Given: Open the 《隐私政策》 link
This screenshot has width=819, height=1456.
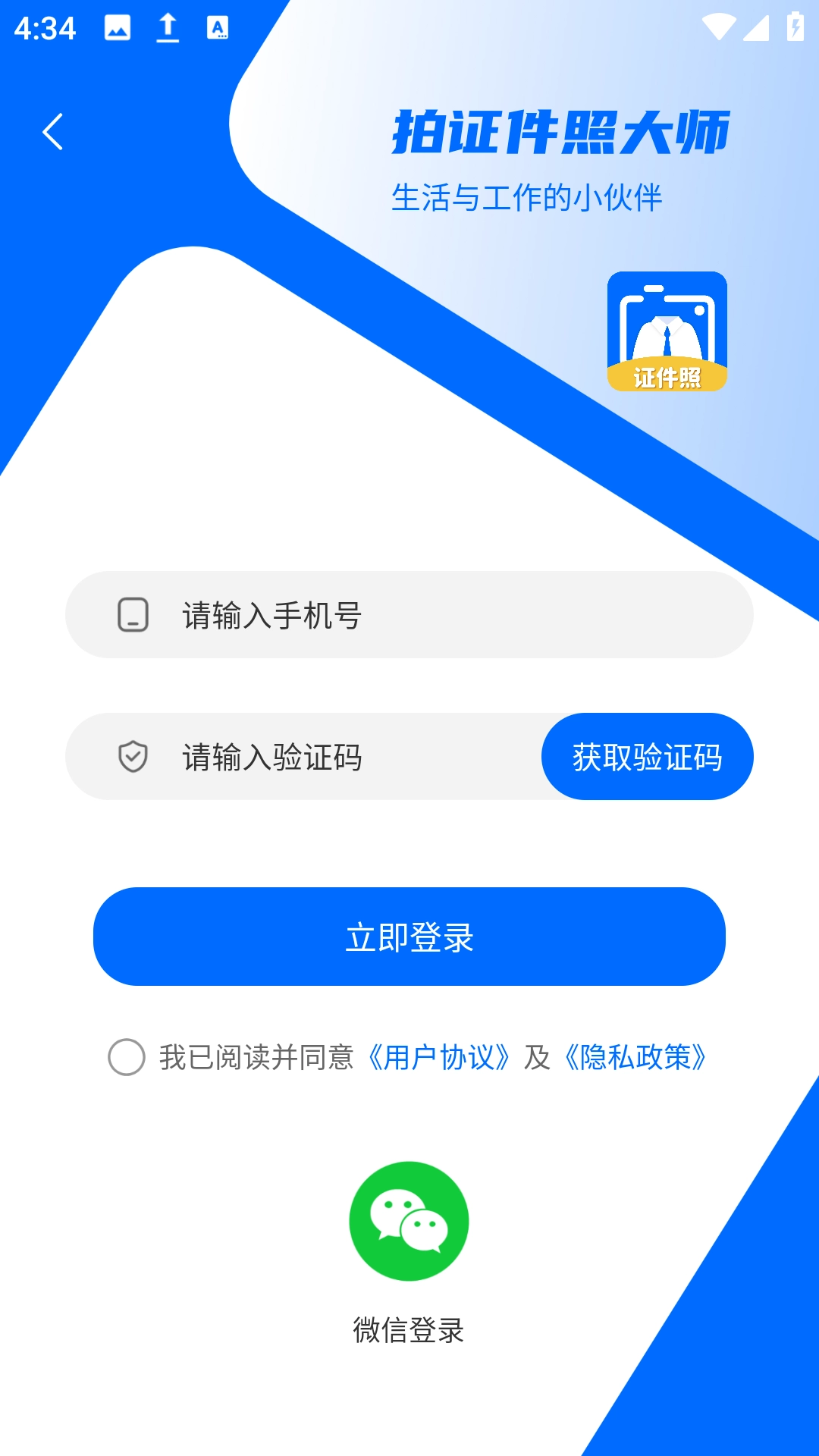Looking at the screenshot, I should [x=635, y=1057].
